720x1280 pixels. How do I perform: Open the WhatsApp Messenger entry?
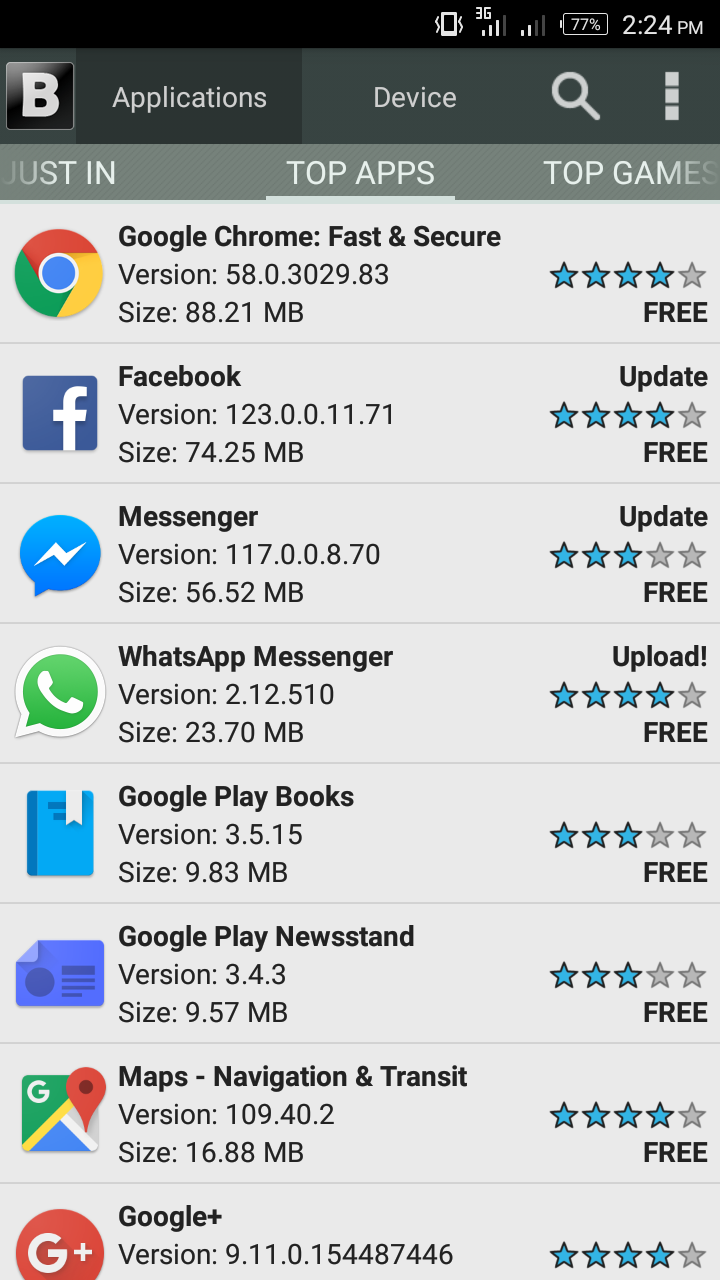tap(309, 694)
